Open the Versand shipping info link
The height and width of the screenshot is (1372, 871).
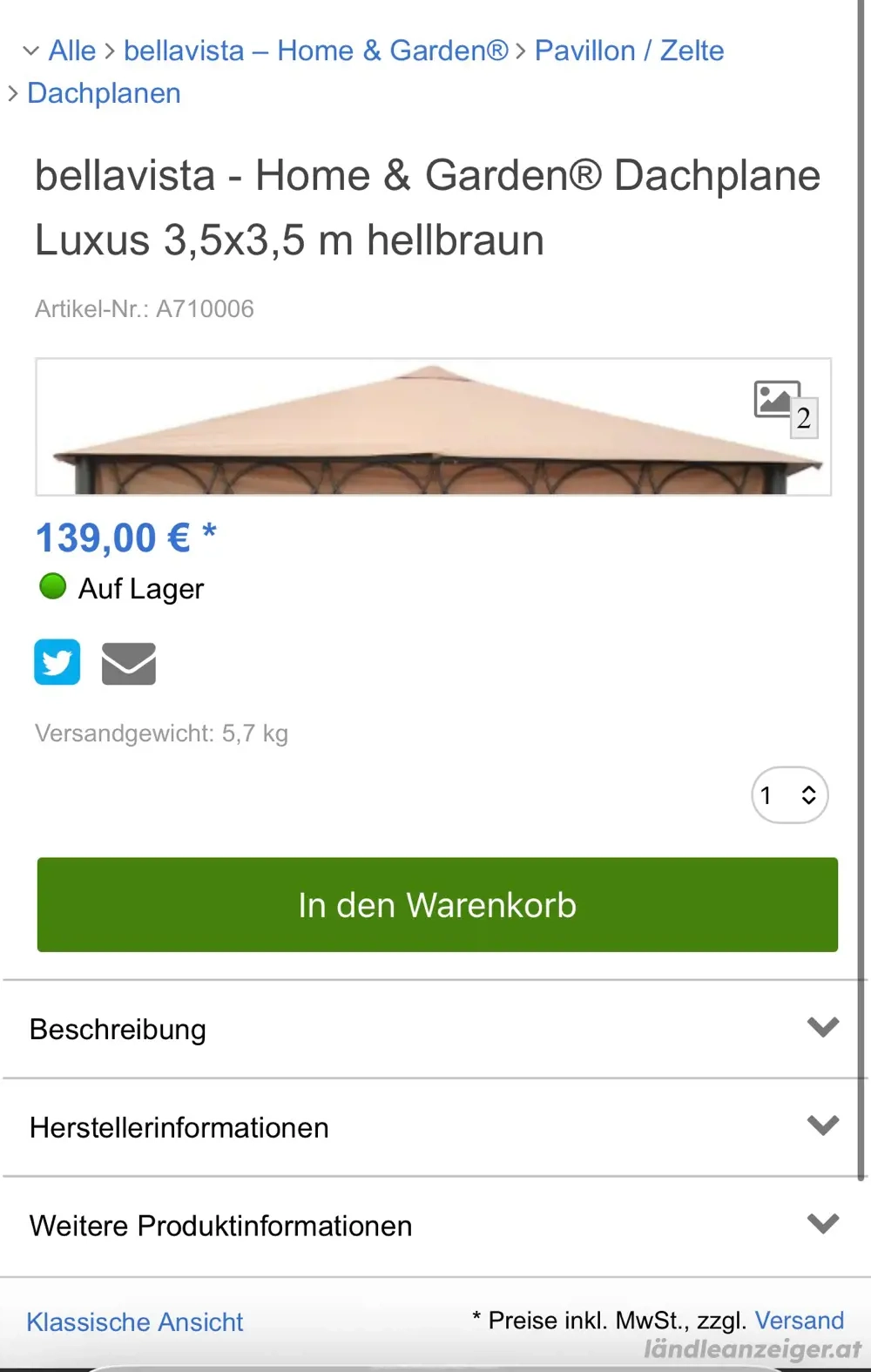pos(799,1320)
